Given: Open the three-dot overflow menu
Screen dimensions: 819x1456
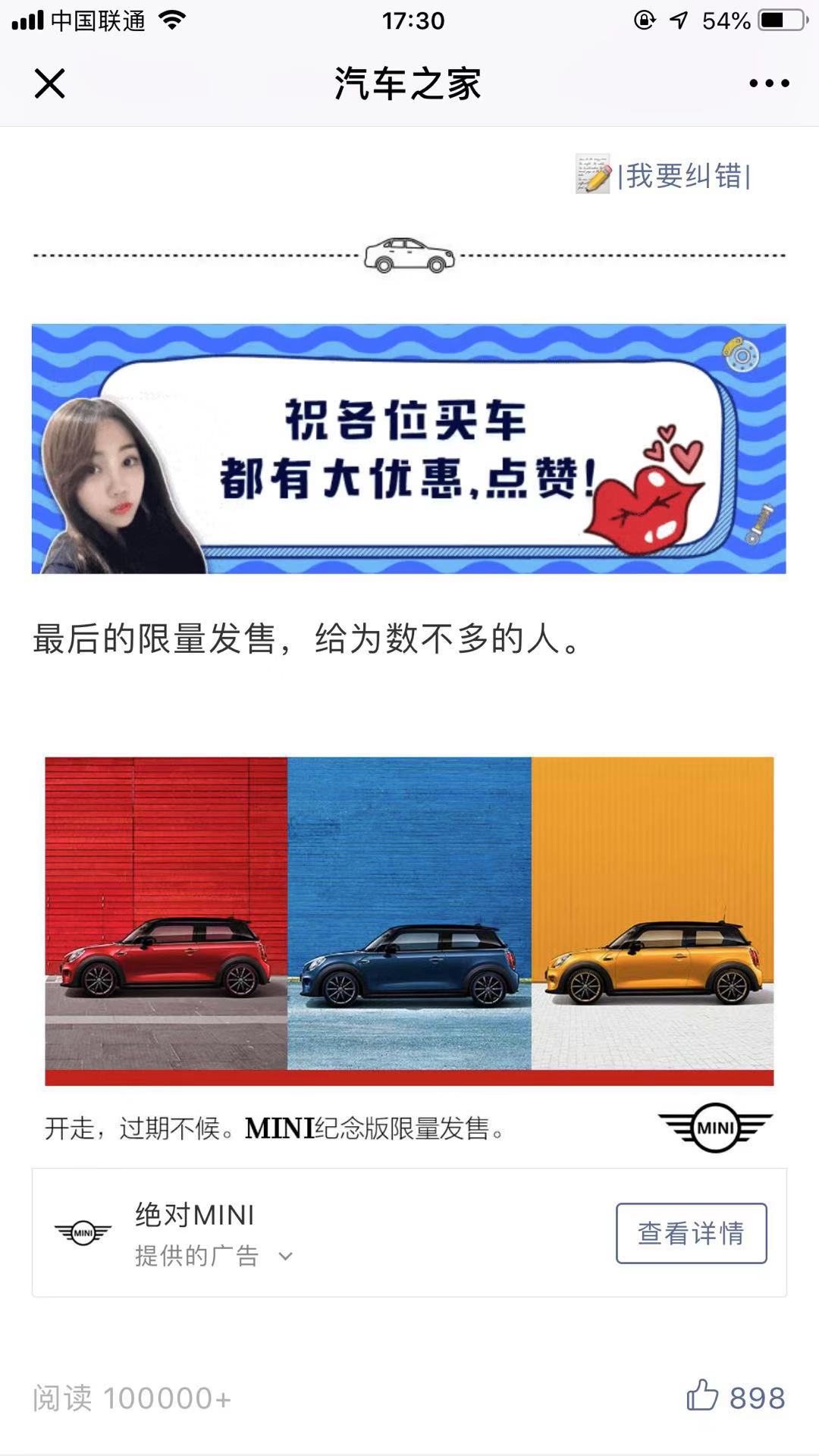Looking at the screenshot, I should (769, 83).
